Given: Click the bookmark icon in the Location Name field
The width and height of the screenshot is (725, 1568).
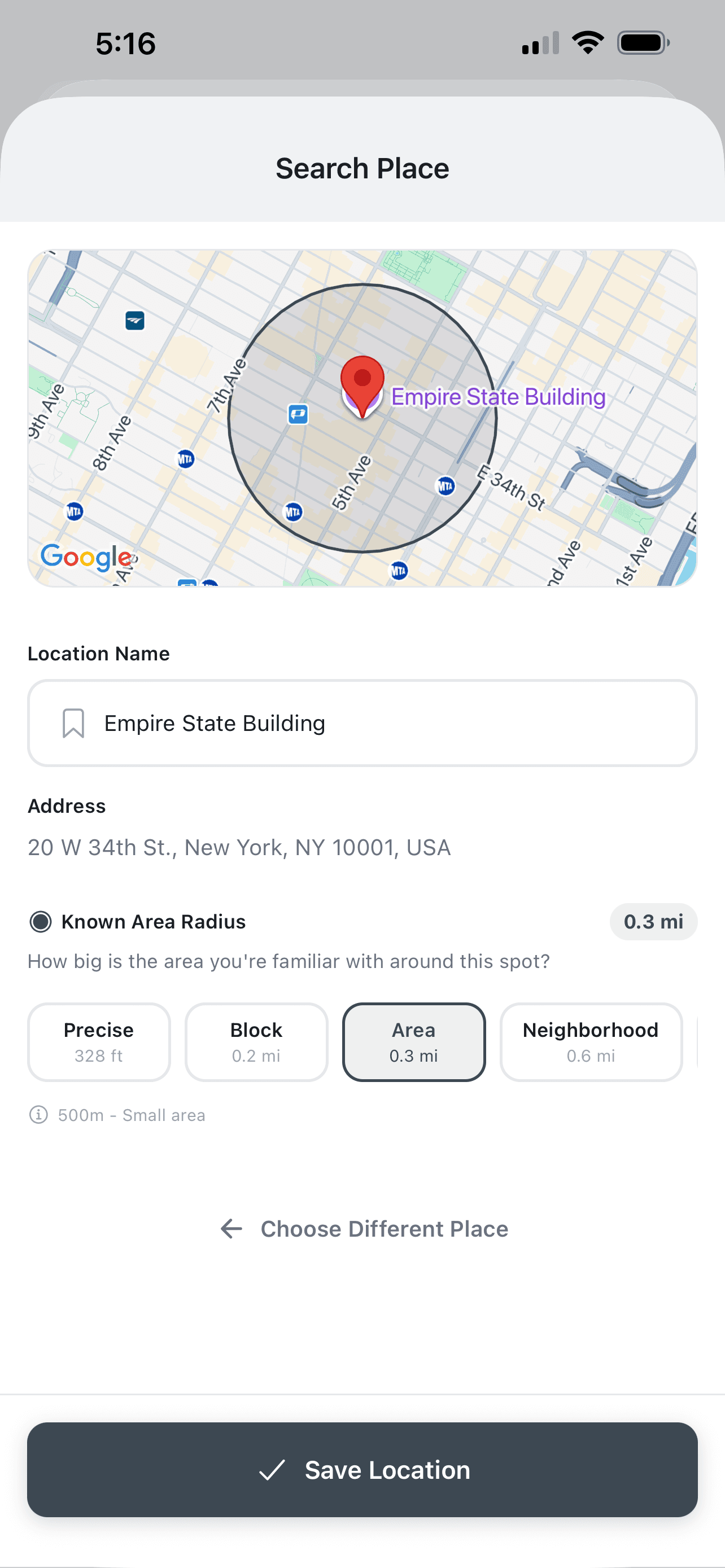Looking at the screenshot, I should pos(73,723).
